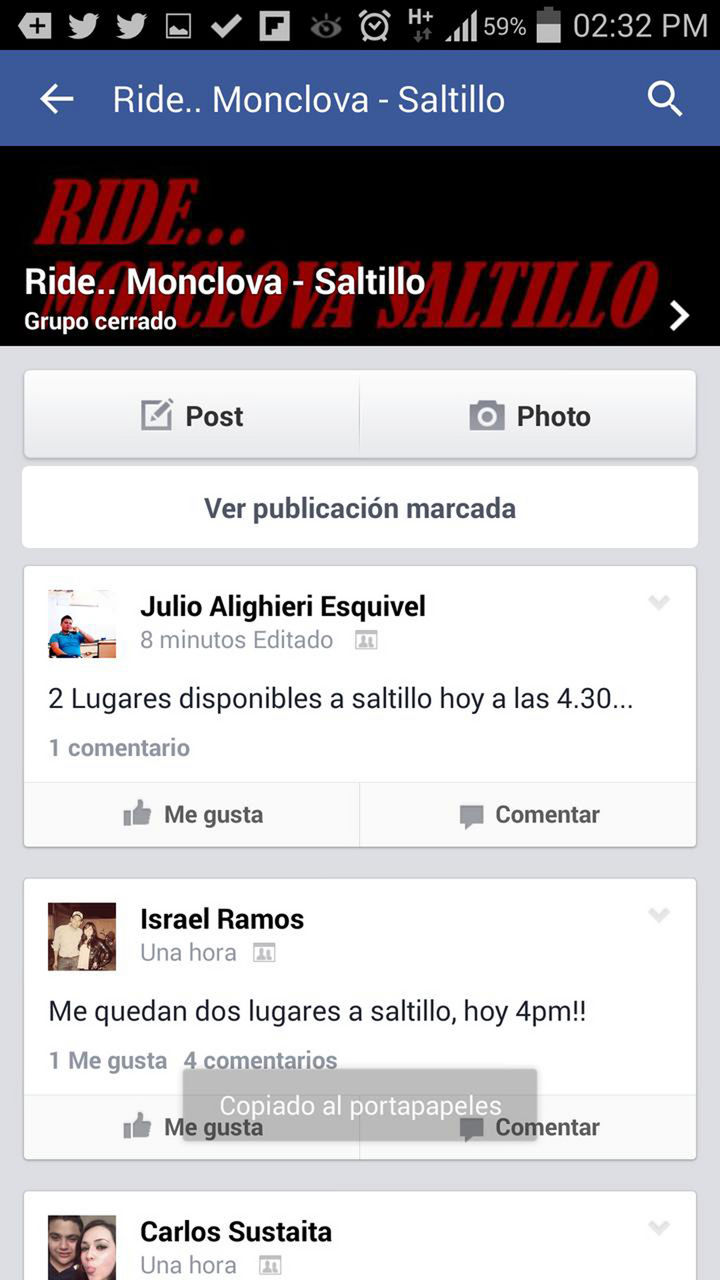
Task: Open Julio Alighieri Esquivel's profile name
Action: 282,606
